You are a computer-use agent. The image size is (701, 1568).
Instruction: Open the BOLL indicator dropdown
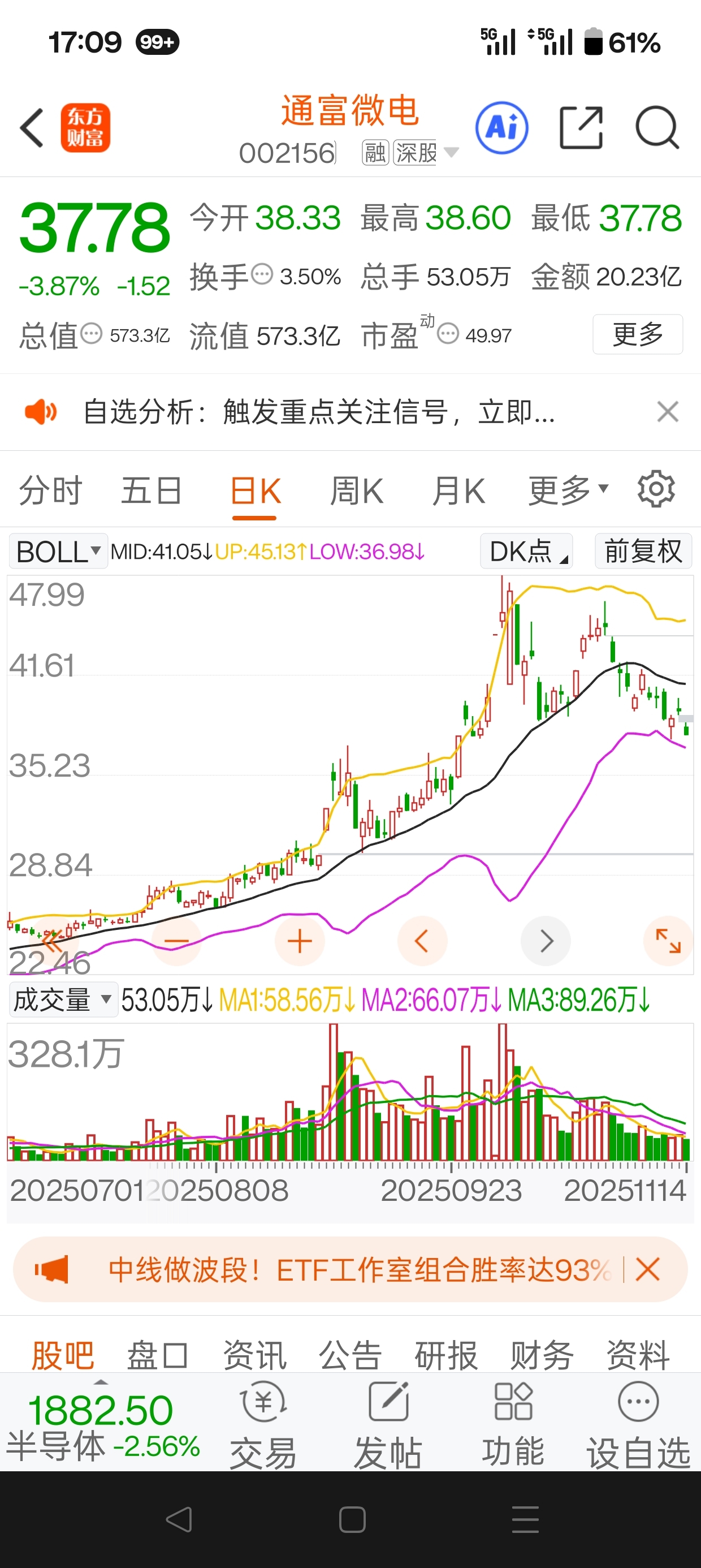58,552
